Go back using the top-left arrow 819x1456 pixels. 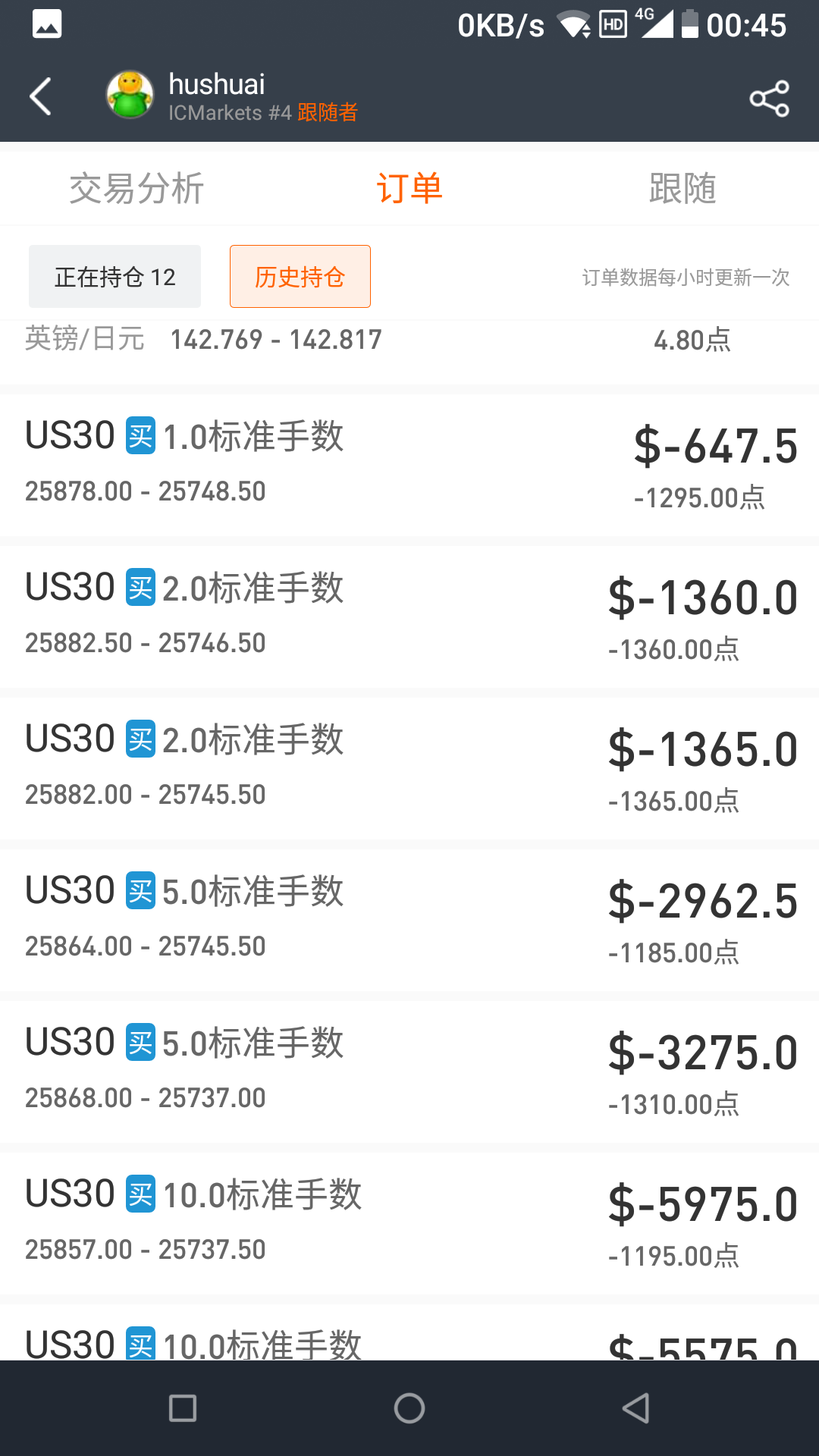41,97
